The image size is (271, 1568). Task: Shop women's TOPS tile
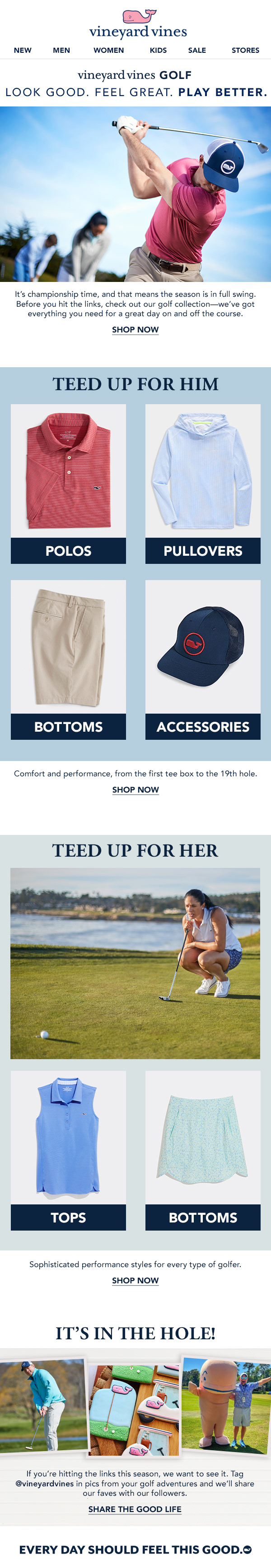click(68, 1150)
